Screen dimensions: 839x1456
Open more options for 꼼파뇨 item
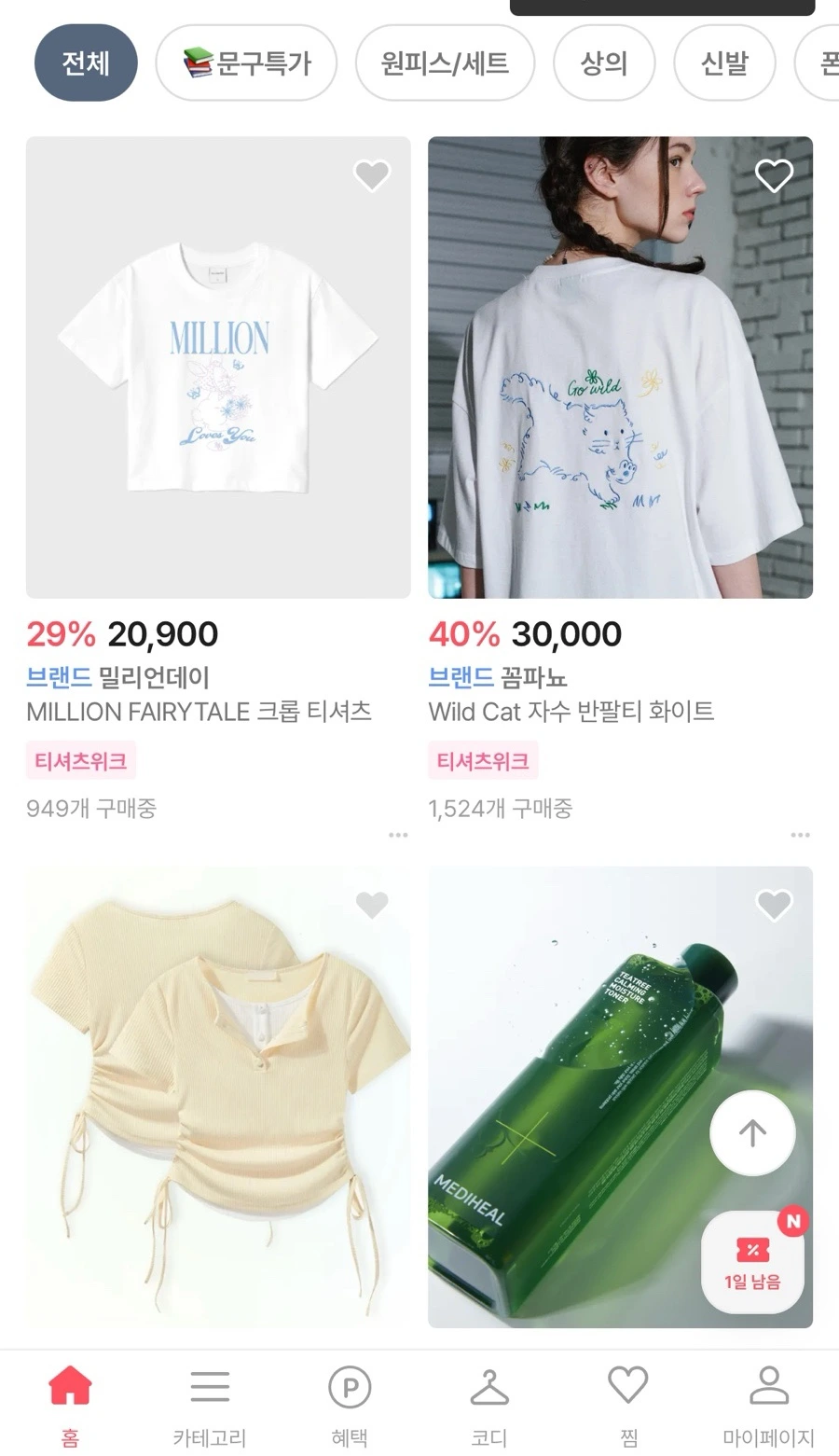[800, 835]
